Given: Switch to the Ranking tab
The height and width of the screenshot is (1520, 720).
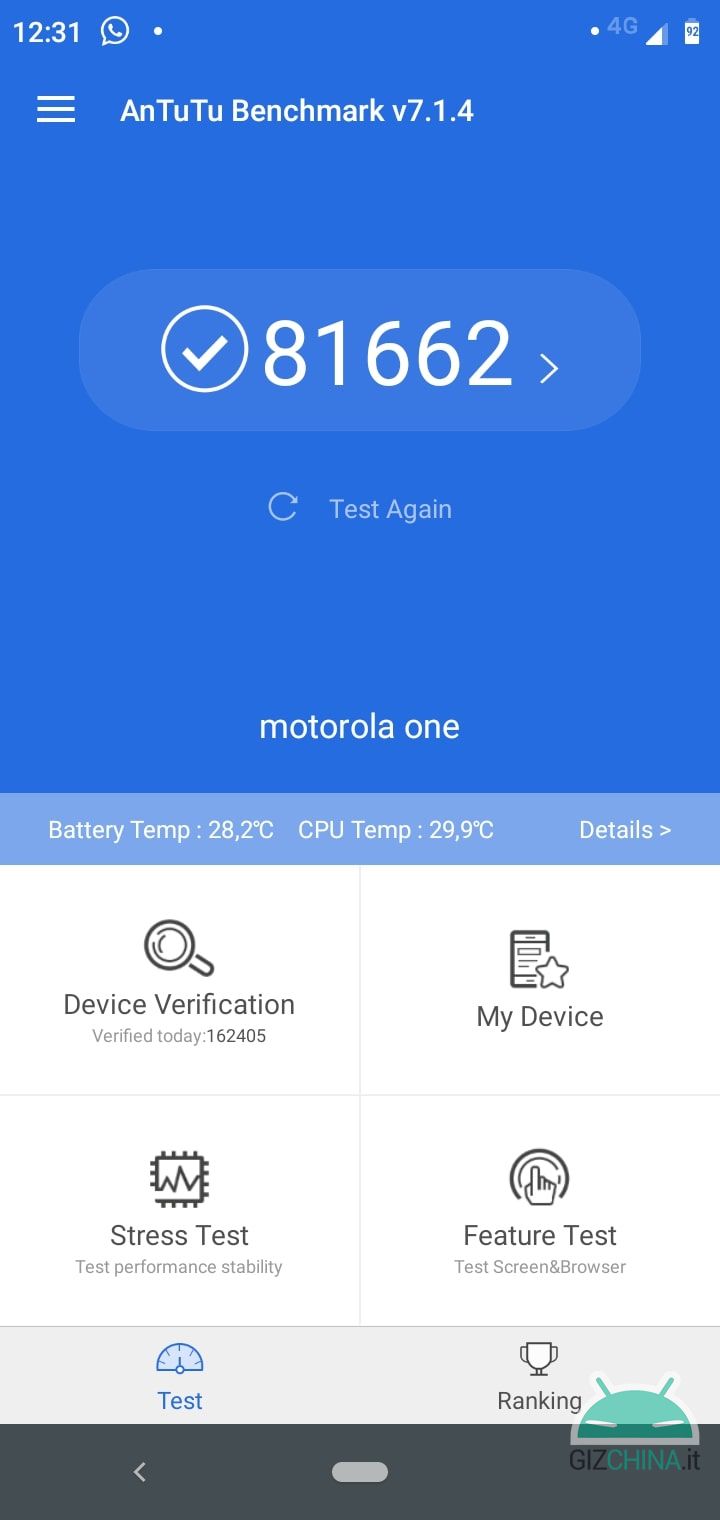Looking at the screenshot, I should [540, 1376].
